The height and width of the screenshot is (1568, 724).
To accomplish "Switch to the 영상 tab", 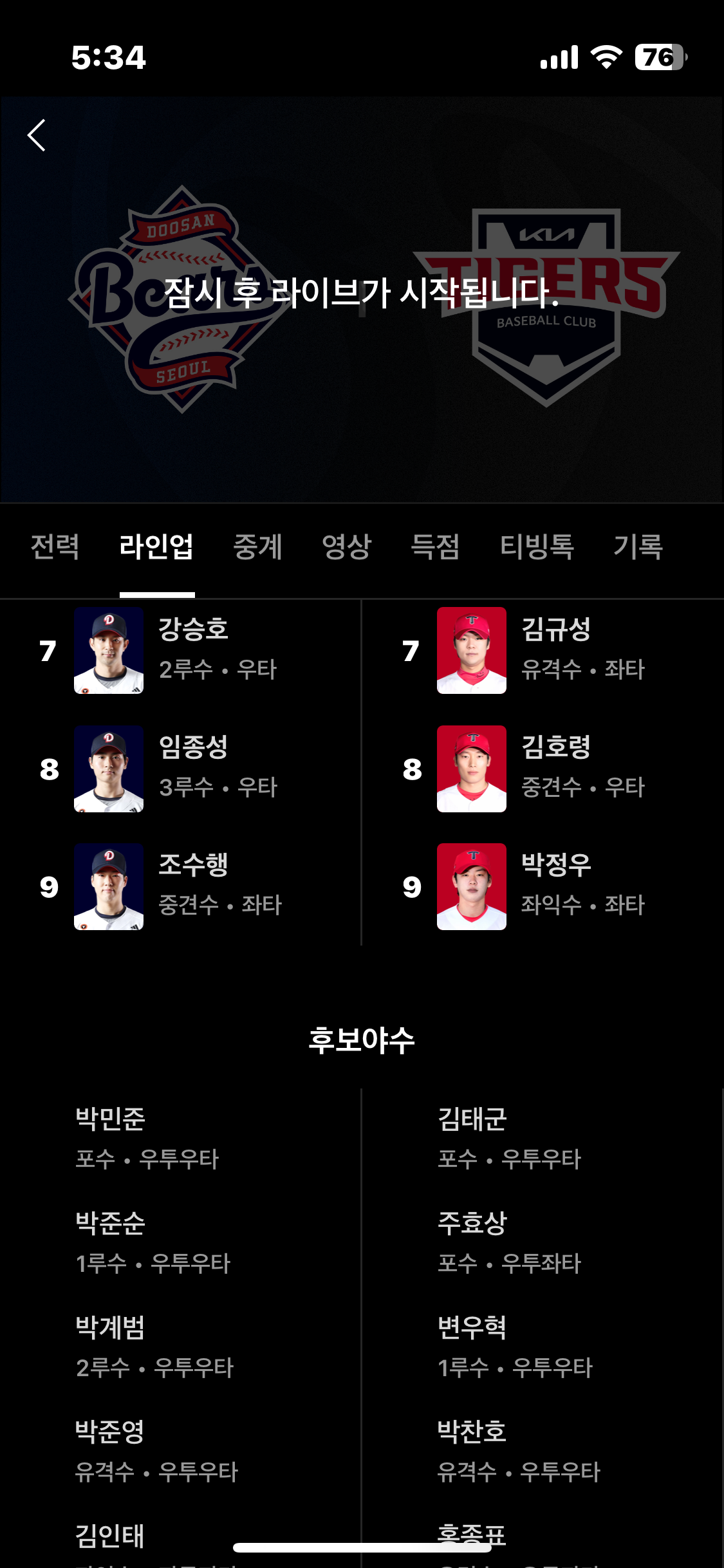I will pos(347,547).
